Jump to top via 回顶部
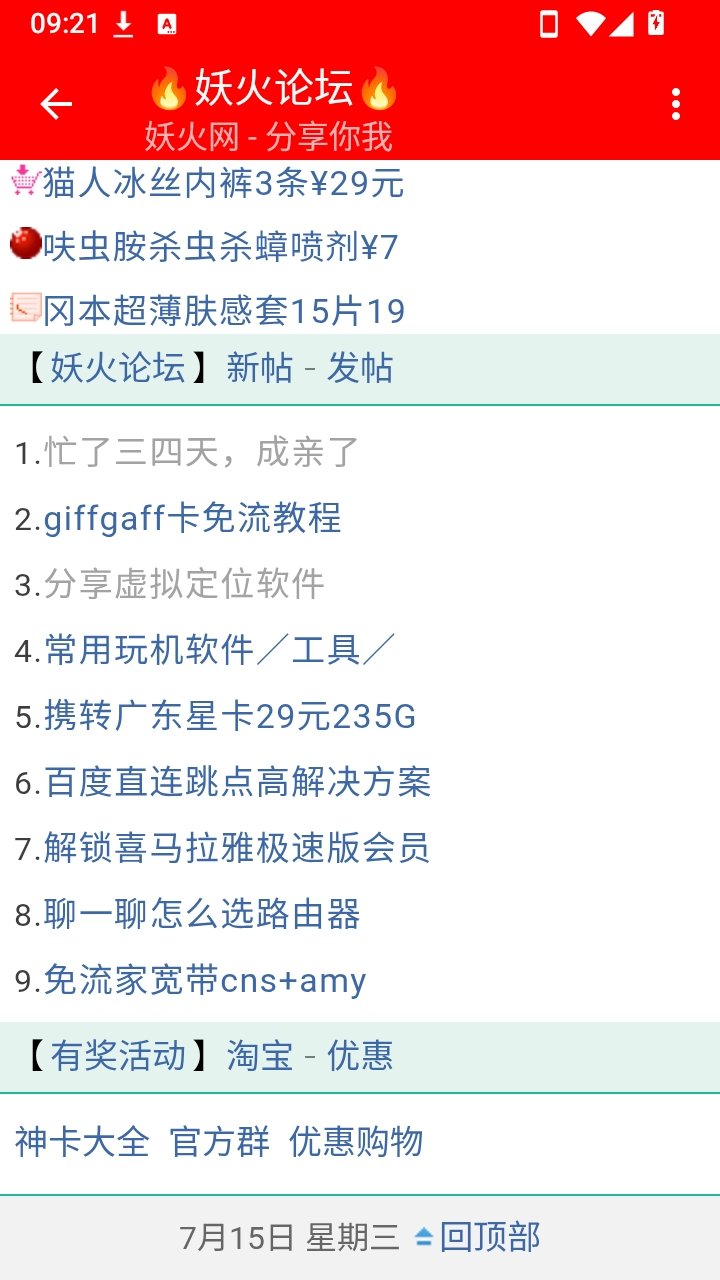This screenshot has height=1280, width=720. point(477,1238)
